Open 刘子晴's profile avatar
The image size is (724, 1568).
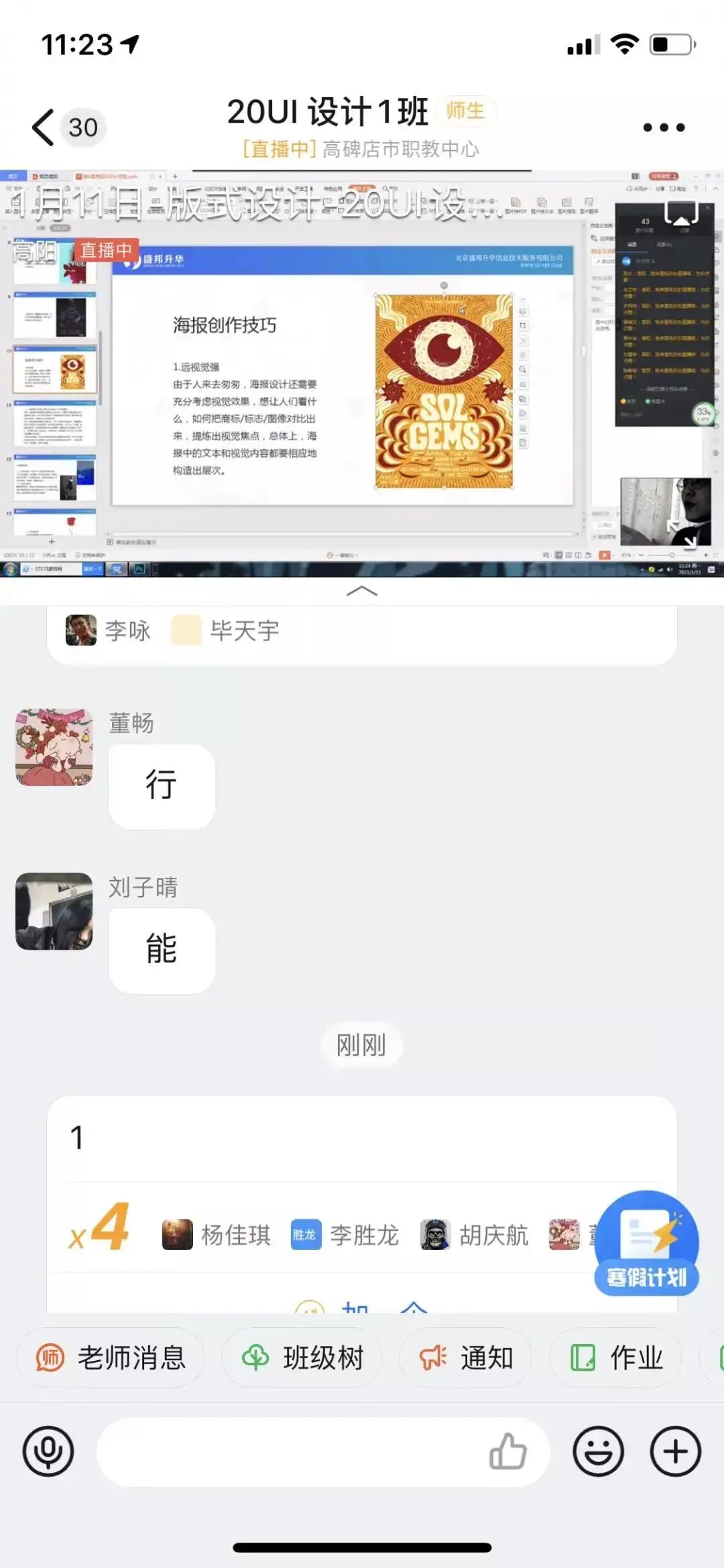click(54, 911)
